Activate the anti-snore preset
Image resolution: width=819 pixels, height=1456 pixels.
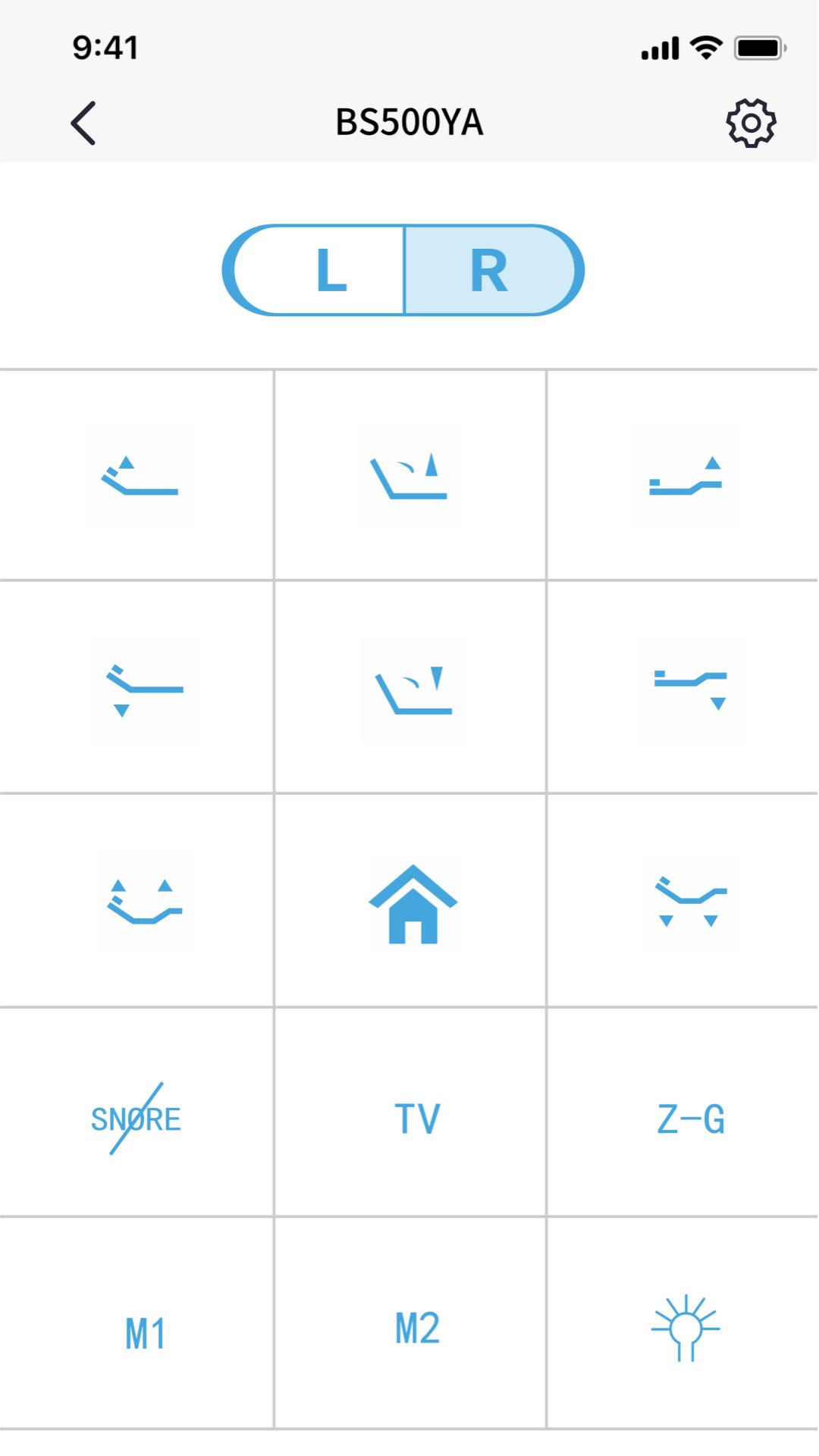tap(136, 1119)
